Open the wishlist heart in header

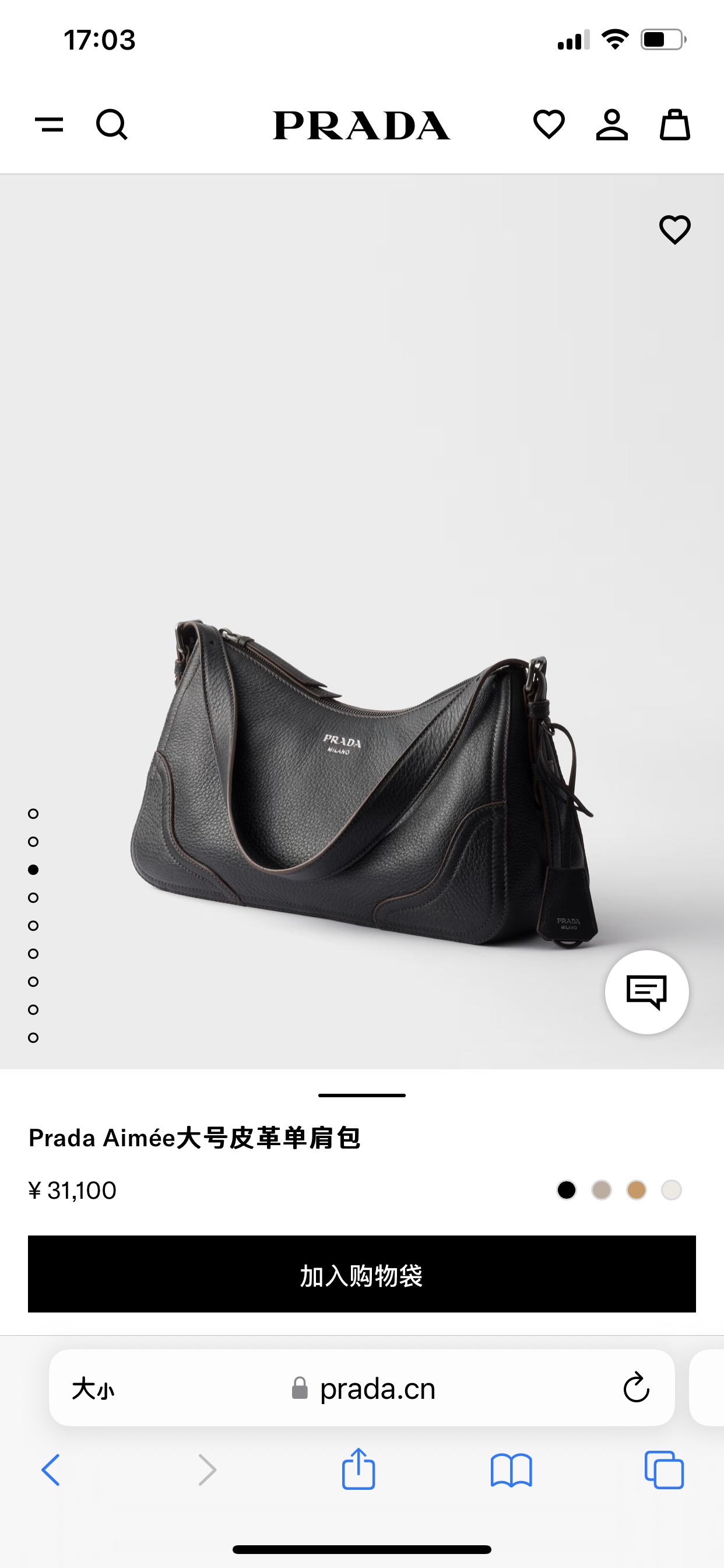pyautogui.click(x=549, y=125)
